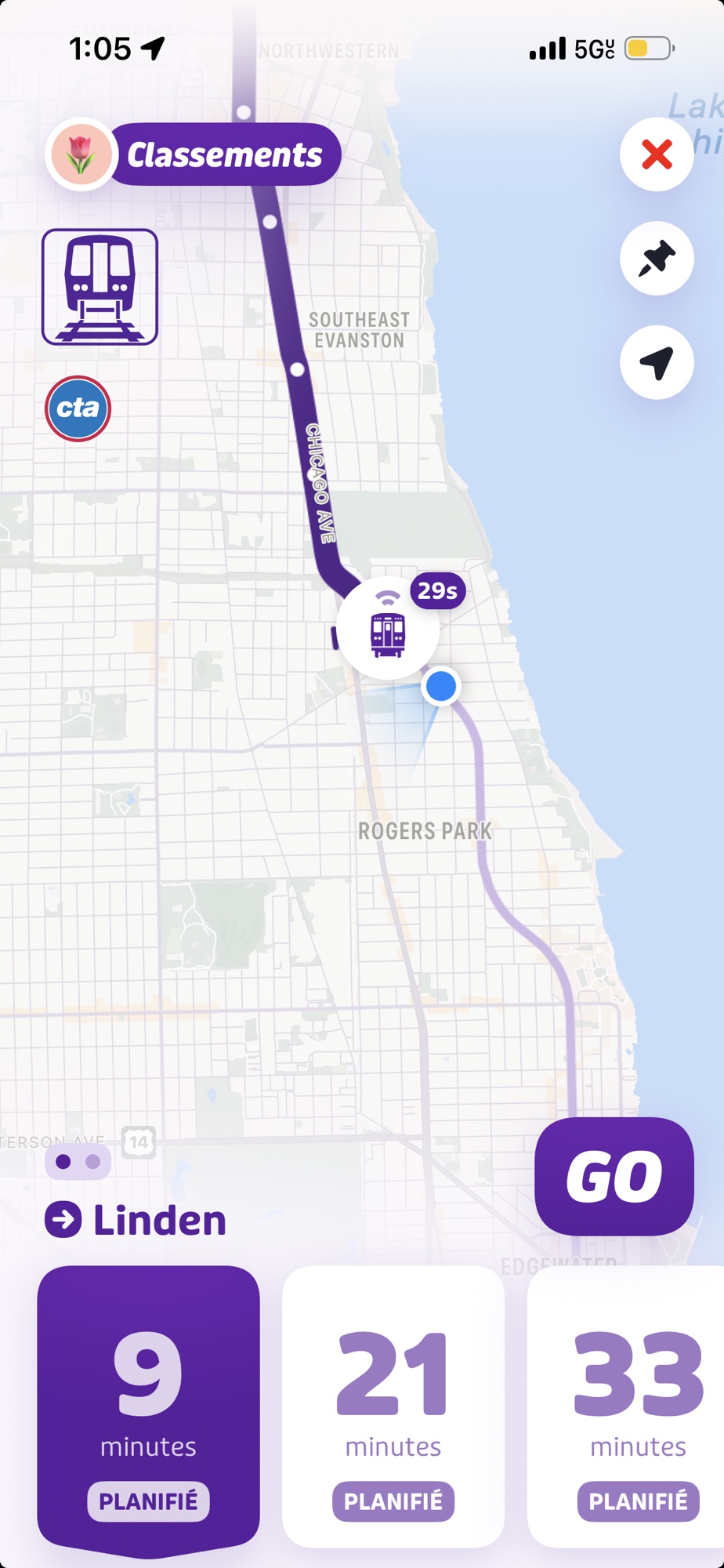This screenshot has width=724, height=1568.
Task: Start the trip with GO
Action: 614,1176
